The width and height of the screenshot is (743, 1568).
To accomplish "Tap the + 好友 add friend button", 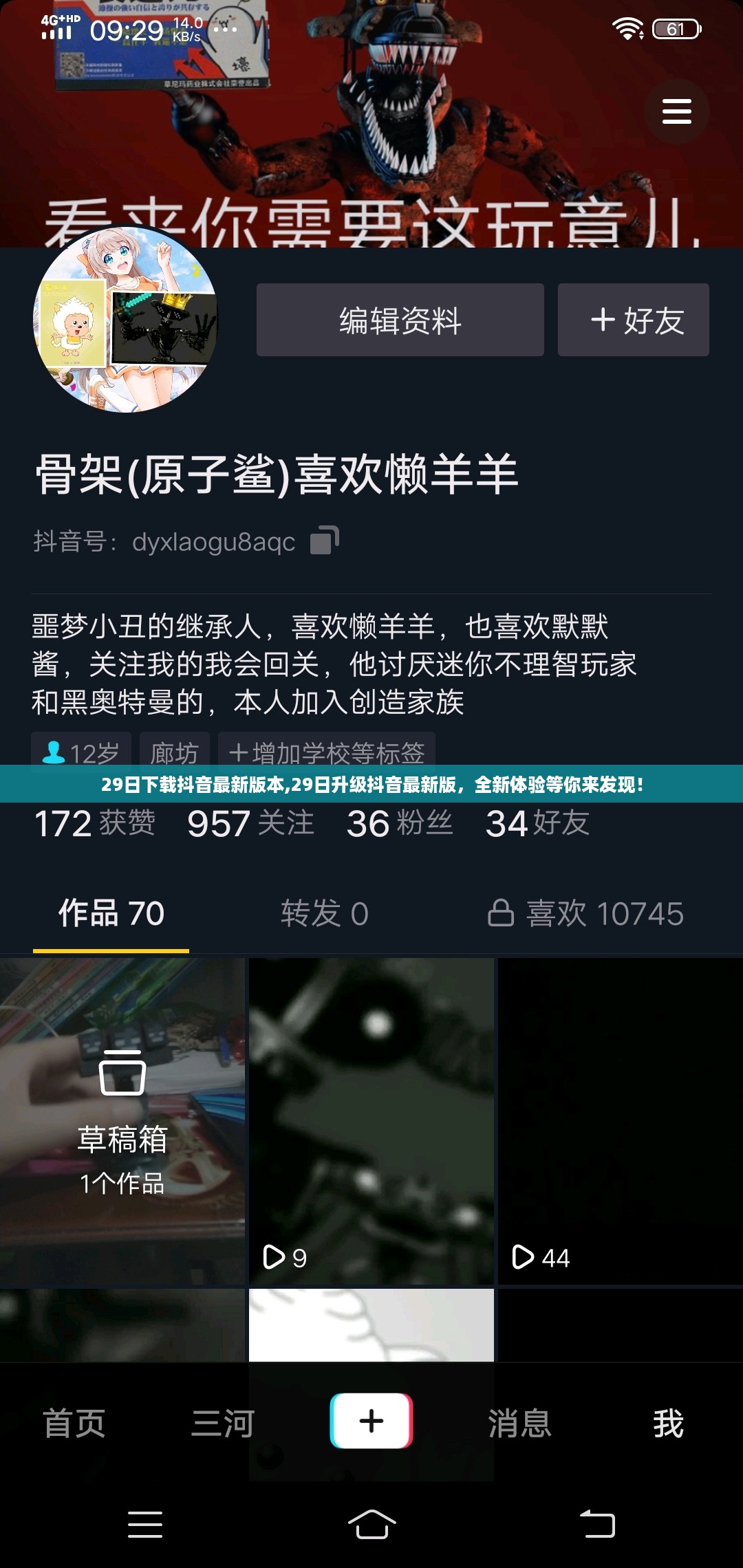I will tap(633, 320).
